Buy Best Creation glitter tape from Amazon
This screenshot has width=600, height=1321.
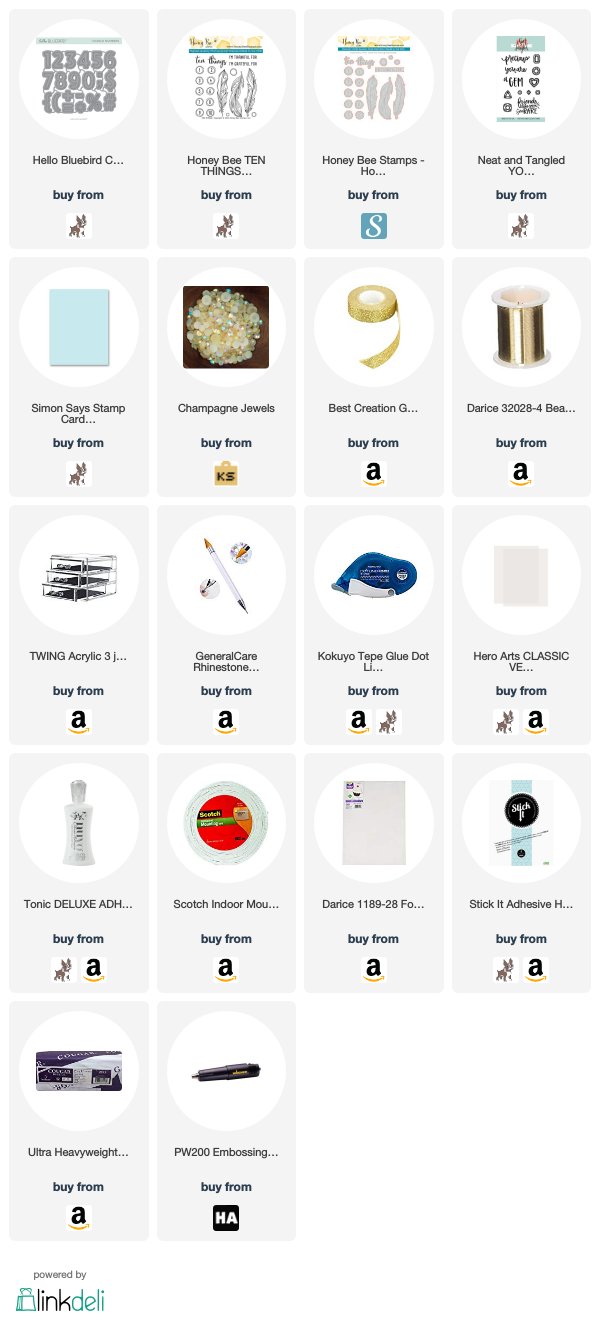pyautogui.click(x=373, y=473)
